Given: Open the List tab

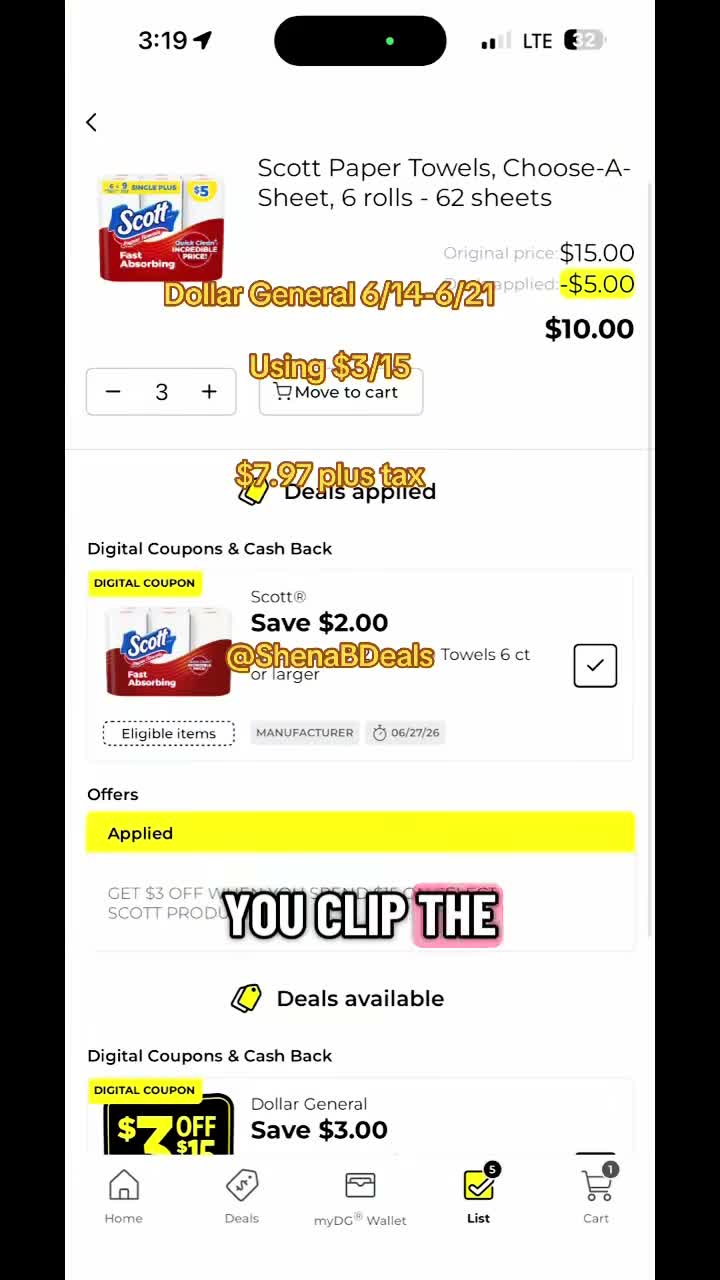Looking at the screenshot, I should coord(479,1196).
